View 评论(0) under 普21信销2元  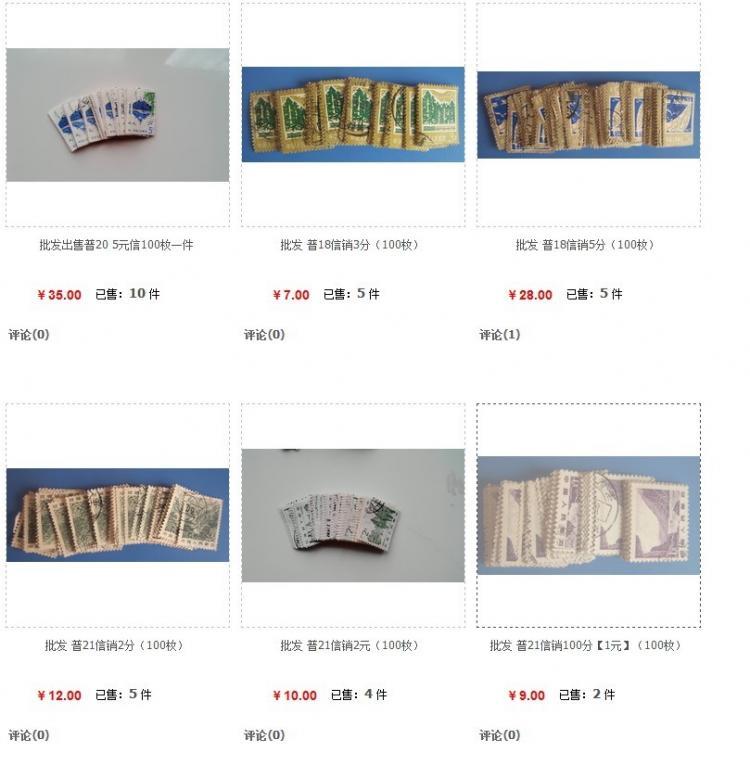[264, 736]
